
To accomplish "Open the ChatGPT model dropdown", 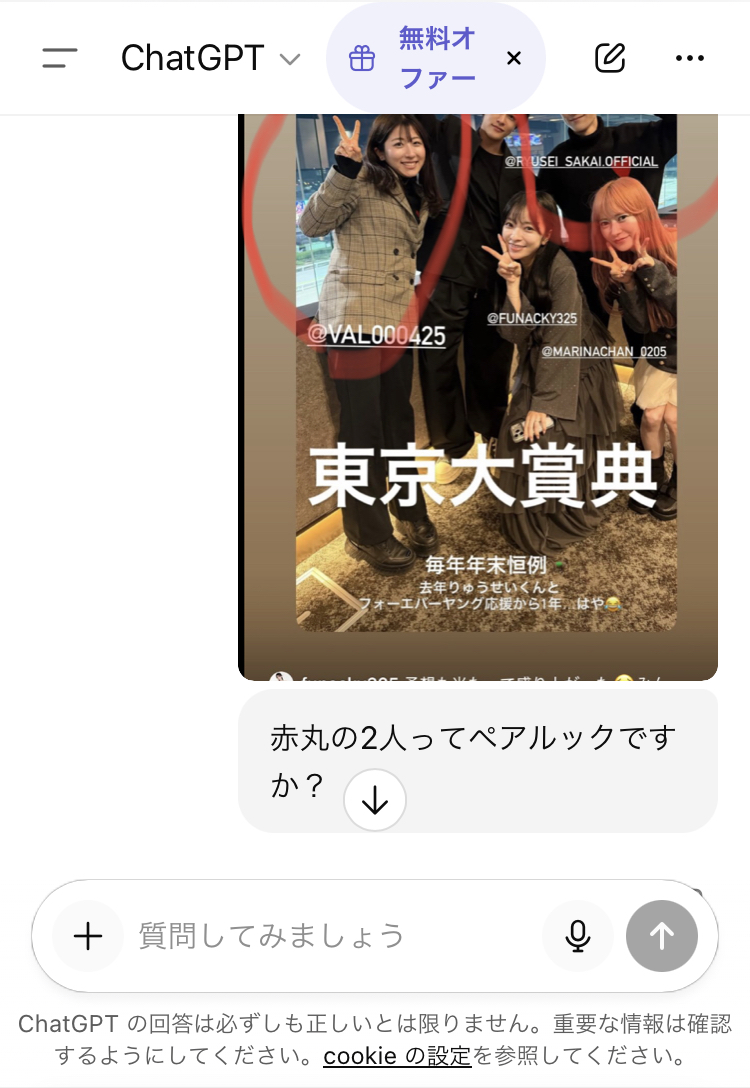I will [x=210, y=58].
